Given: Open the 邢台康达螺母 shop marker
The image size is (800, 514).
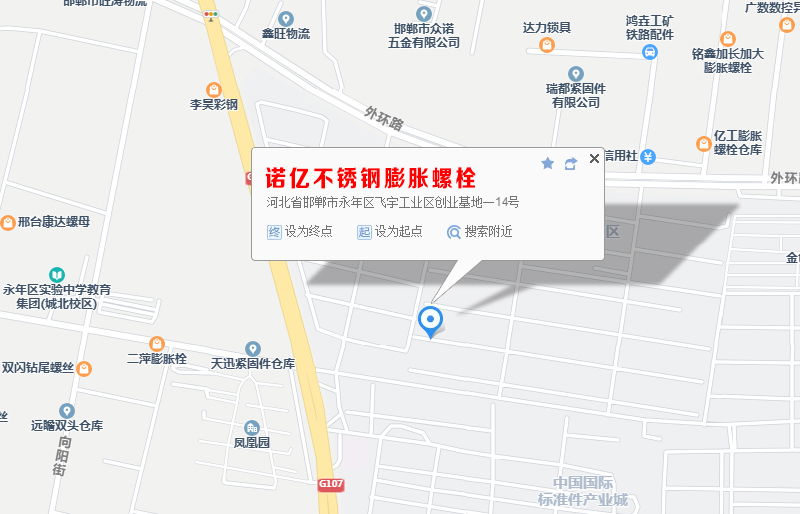Looking at the screenshot, I should click(8, 222).
